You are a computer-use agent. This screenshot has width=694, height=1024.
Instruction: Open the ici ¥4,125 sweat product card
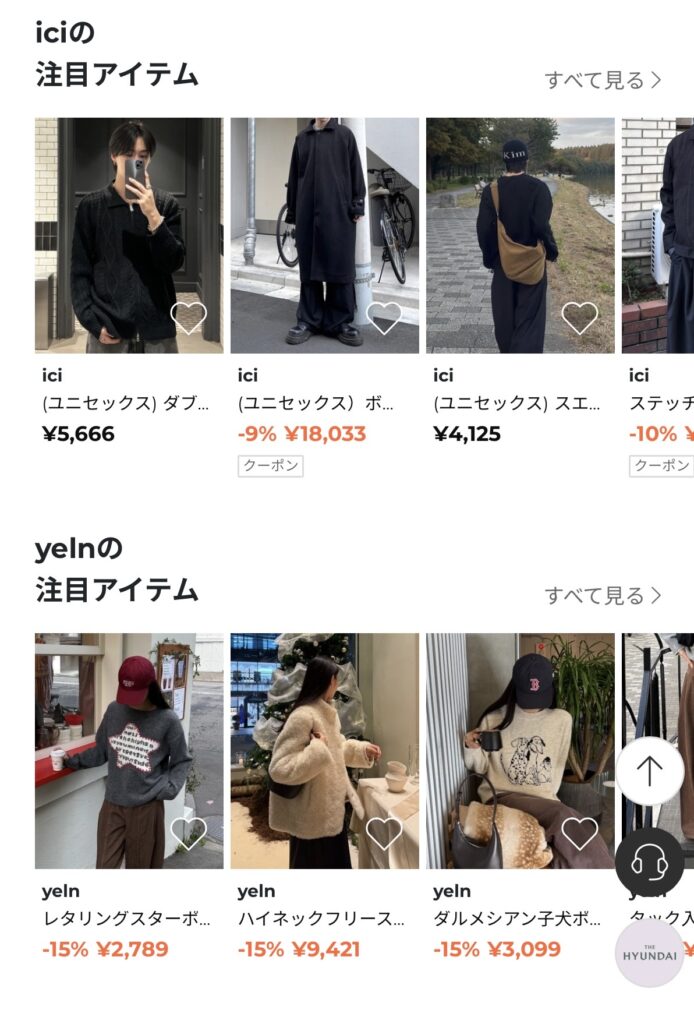[x=520, y=236]
